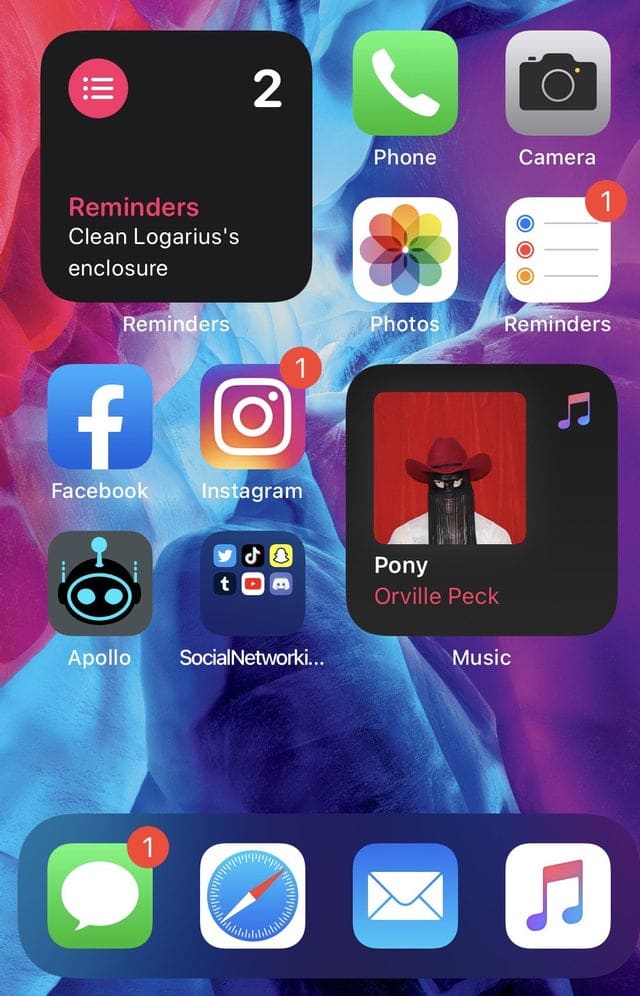Open the SocialNetworking folder
This screenshot has width=640, height=996.
point(252,584)
